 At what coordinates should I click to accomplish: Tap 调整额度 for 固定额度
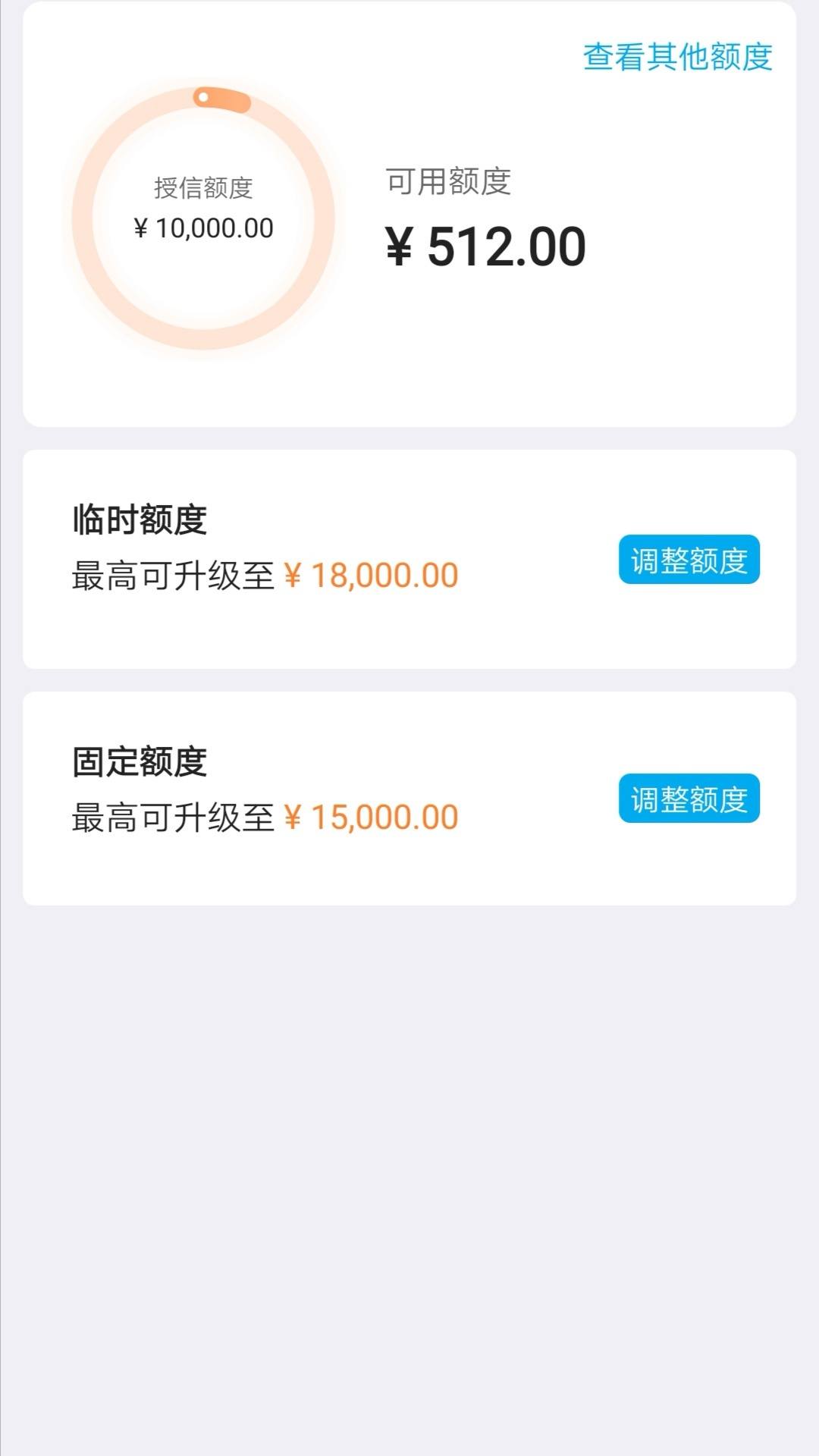tap(689, 798)
